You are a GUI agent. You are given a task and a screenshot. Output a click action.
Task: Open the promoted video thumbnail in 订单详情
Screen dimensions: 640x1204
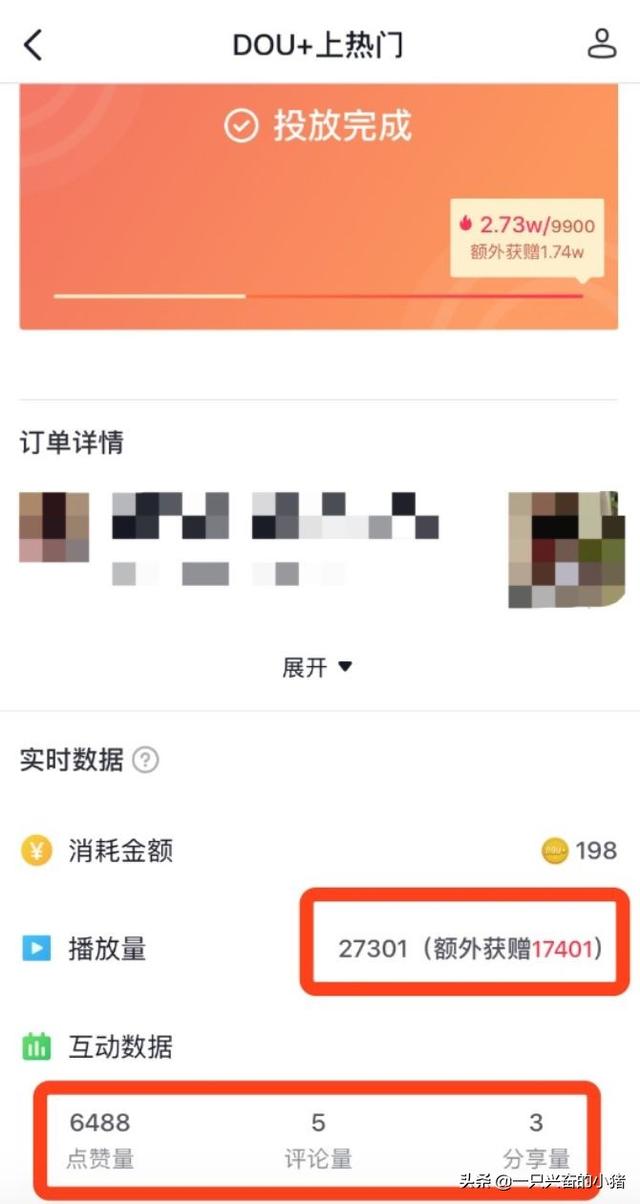coord(567,549)
